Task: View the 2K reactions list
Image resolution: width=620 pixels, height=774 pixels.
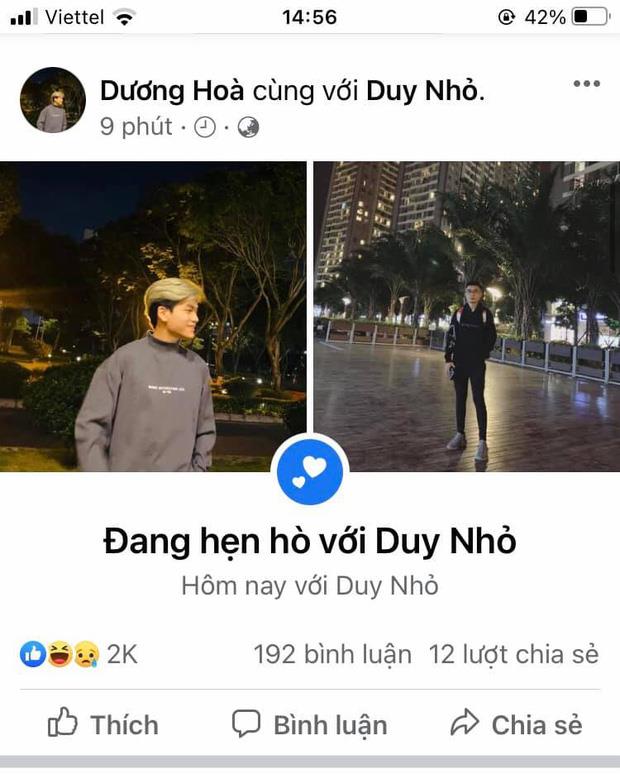Action: [x=78, y=655]
